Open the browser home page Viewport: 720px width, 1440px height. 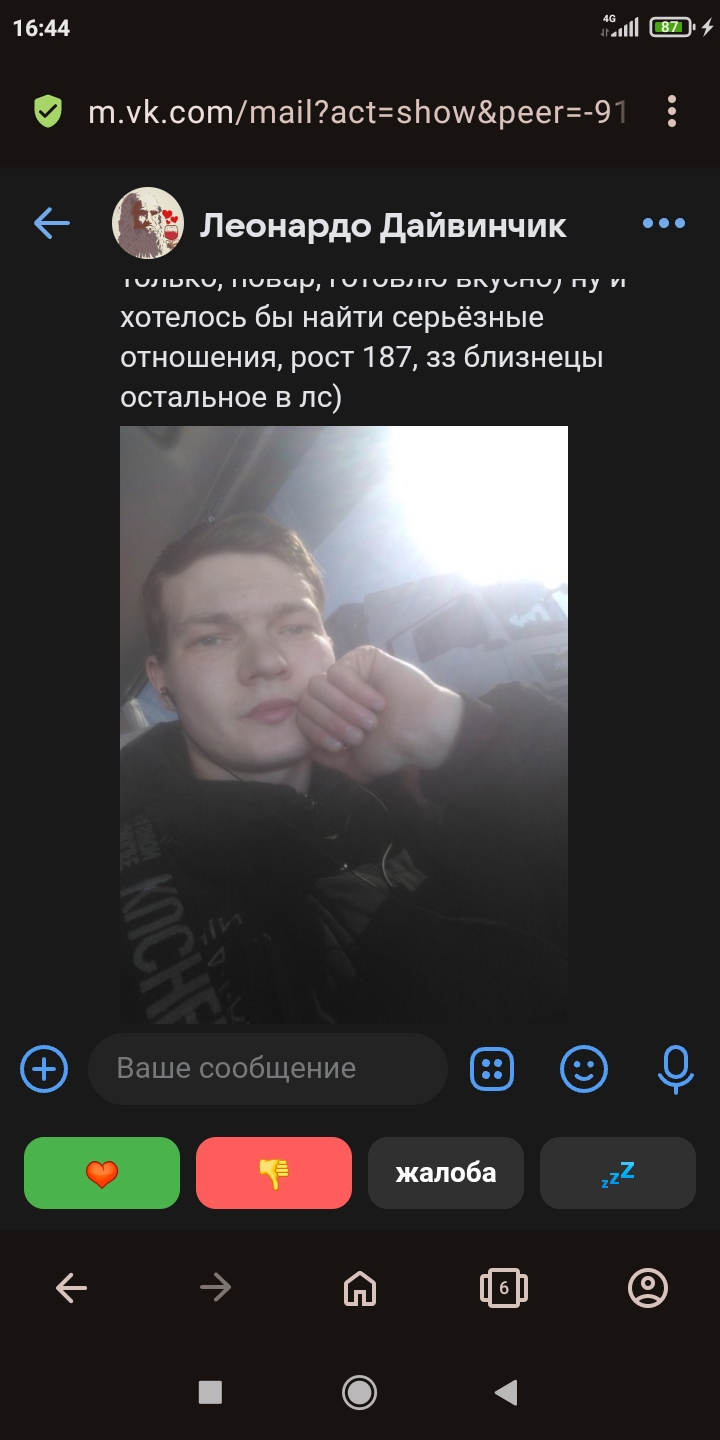(x=360, y=1288)
